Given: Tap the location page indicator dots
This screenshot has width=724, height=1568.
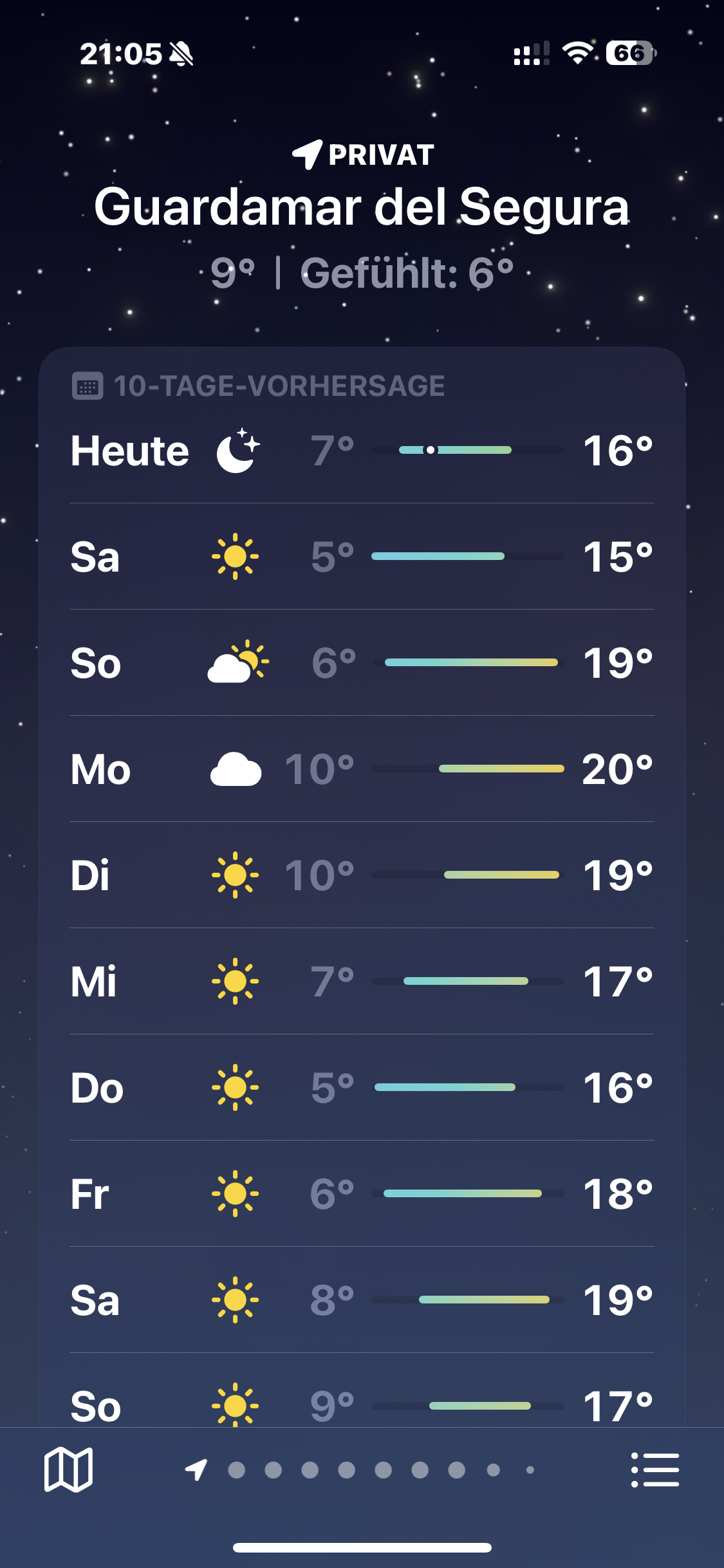Looking at the screenshot, I should click(365, 1470).
